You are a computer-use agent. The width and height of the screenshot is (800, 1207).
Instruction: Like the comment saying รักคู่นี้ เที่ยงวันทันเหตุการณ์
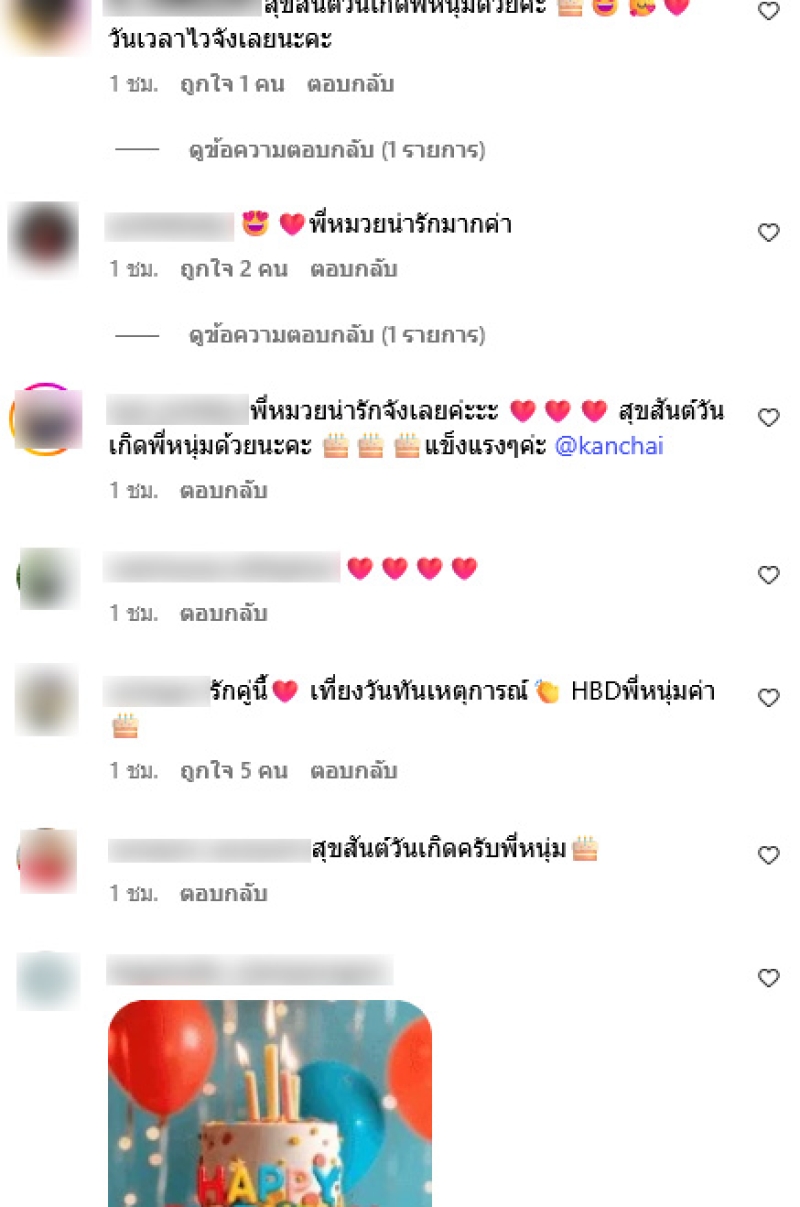point(768,698)
